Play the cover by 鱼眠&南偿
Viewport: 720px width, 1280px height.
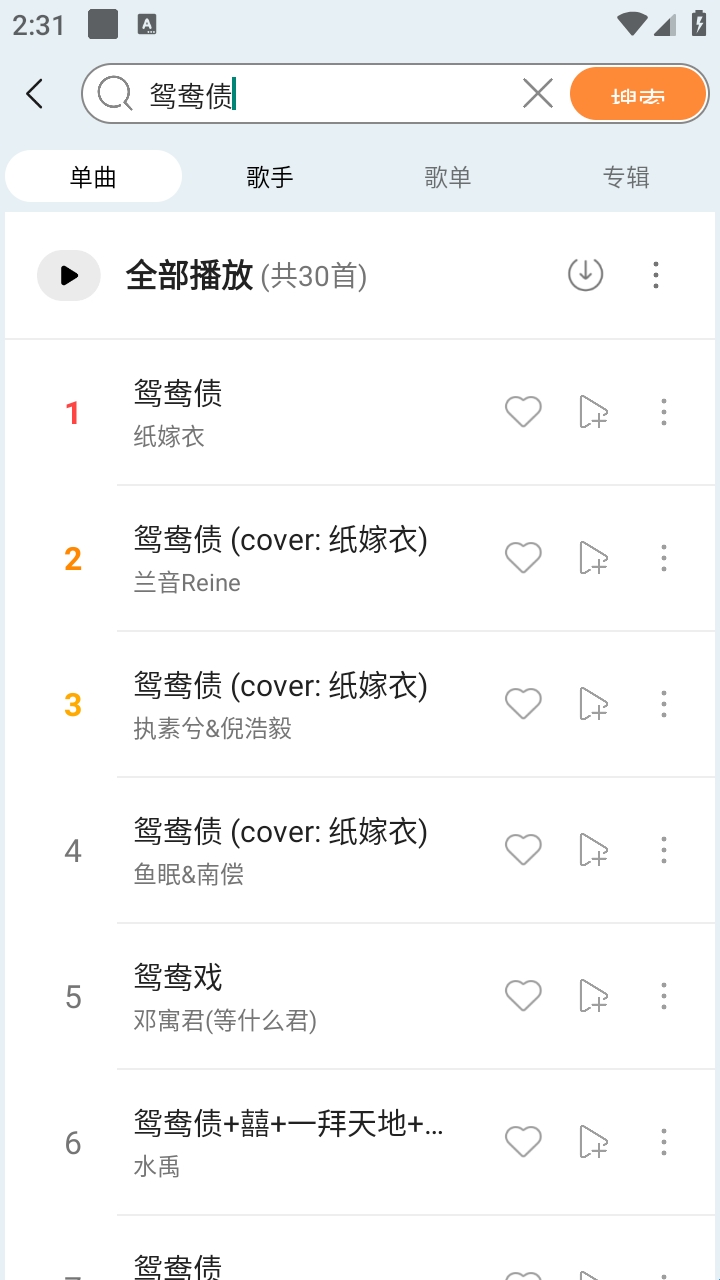point(300,850)
